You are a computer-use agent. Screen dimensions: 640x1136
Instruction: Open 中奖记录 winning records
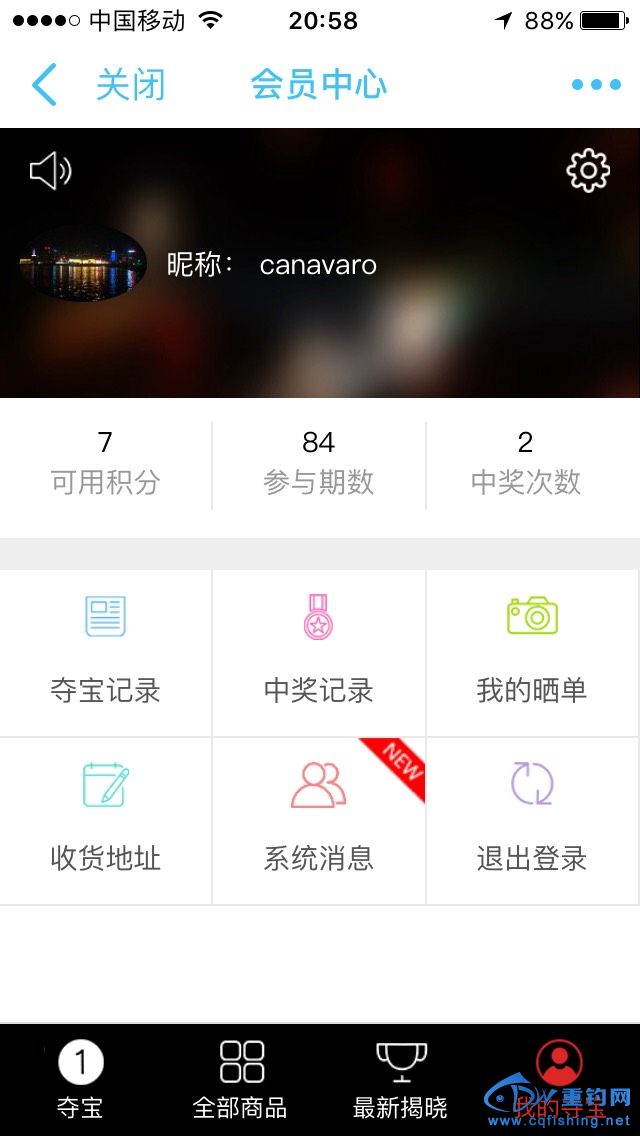pos(319,652)
